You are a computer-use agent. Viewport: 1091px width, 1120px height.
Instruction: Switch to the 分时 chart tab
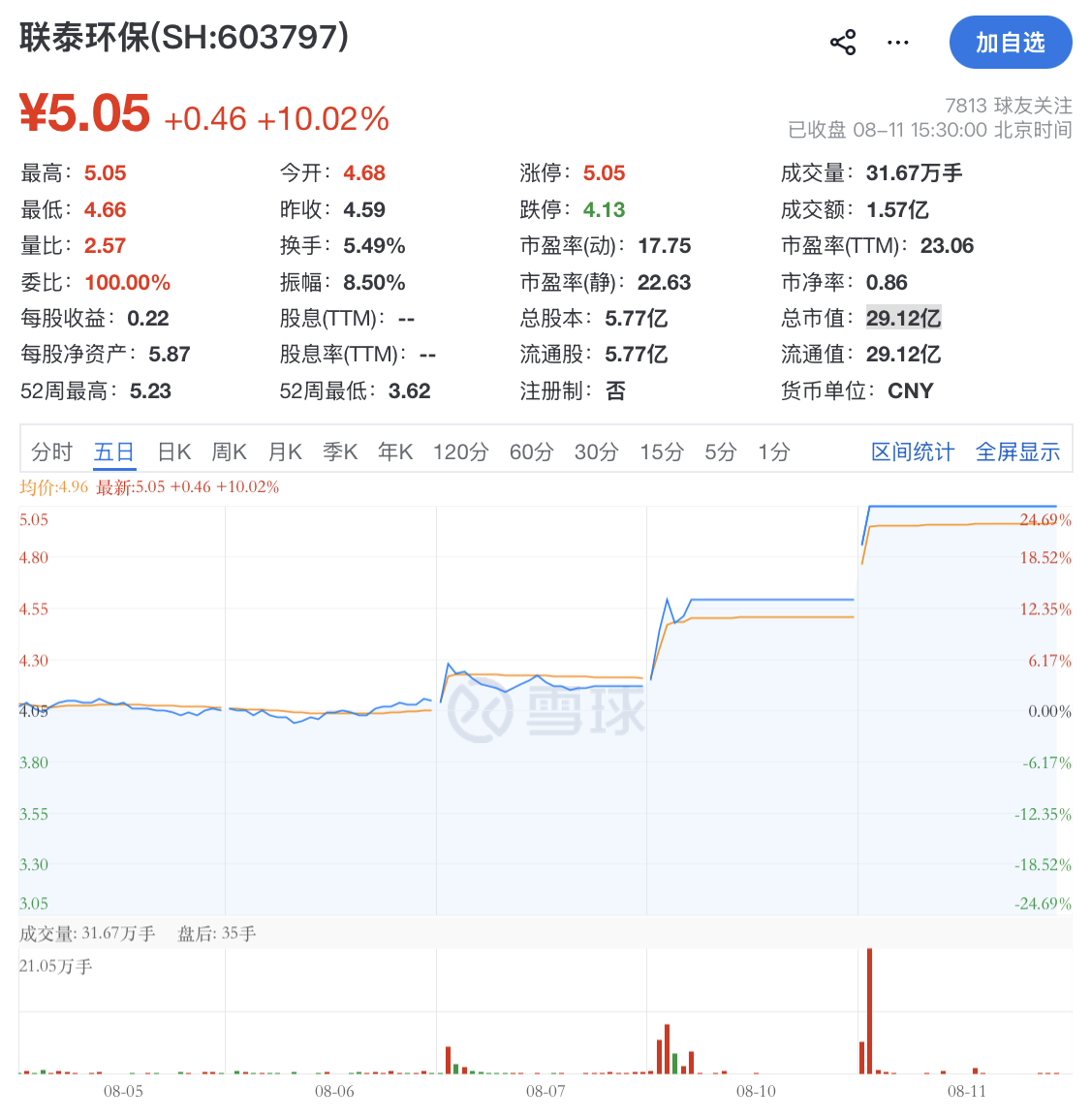click(x=52, y=451)
